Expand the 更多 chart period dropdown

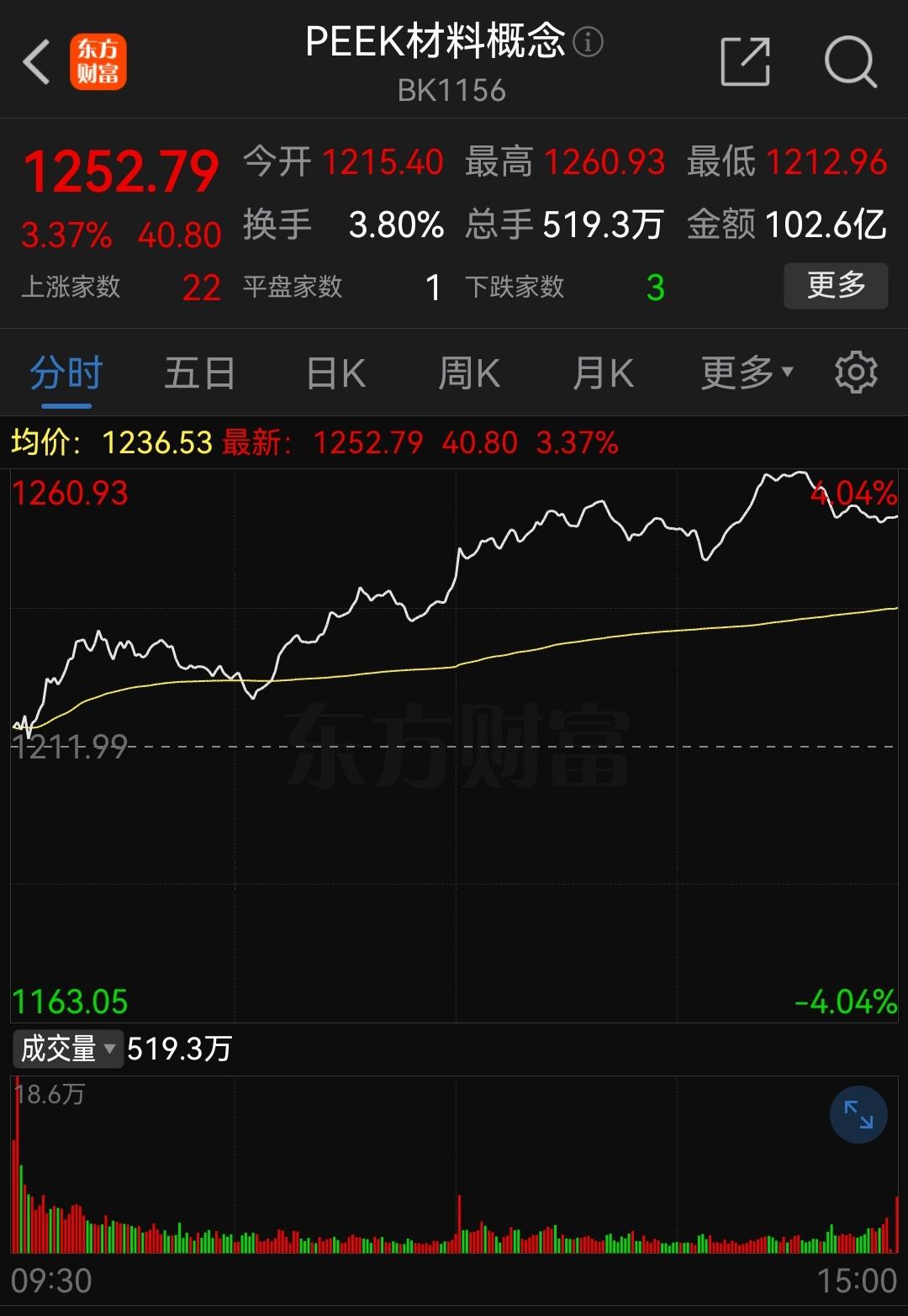pos(747,373)
